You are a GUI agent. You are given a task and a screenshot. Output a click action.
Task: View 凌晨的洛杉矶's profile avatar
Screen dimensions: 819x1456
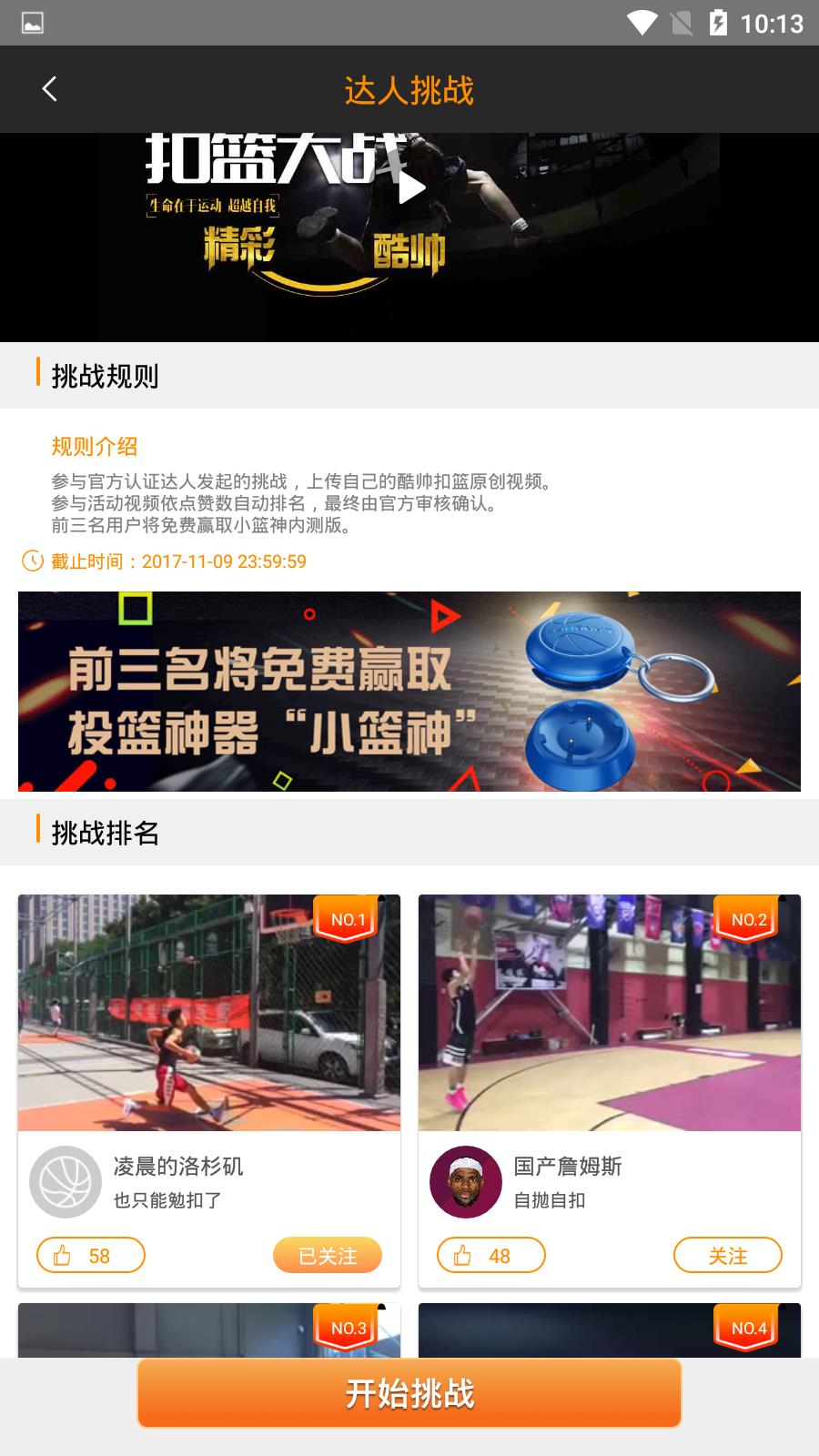(x=66, y=1182)
